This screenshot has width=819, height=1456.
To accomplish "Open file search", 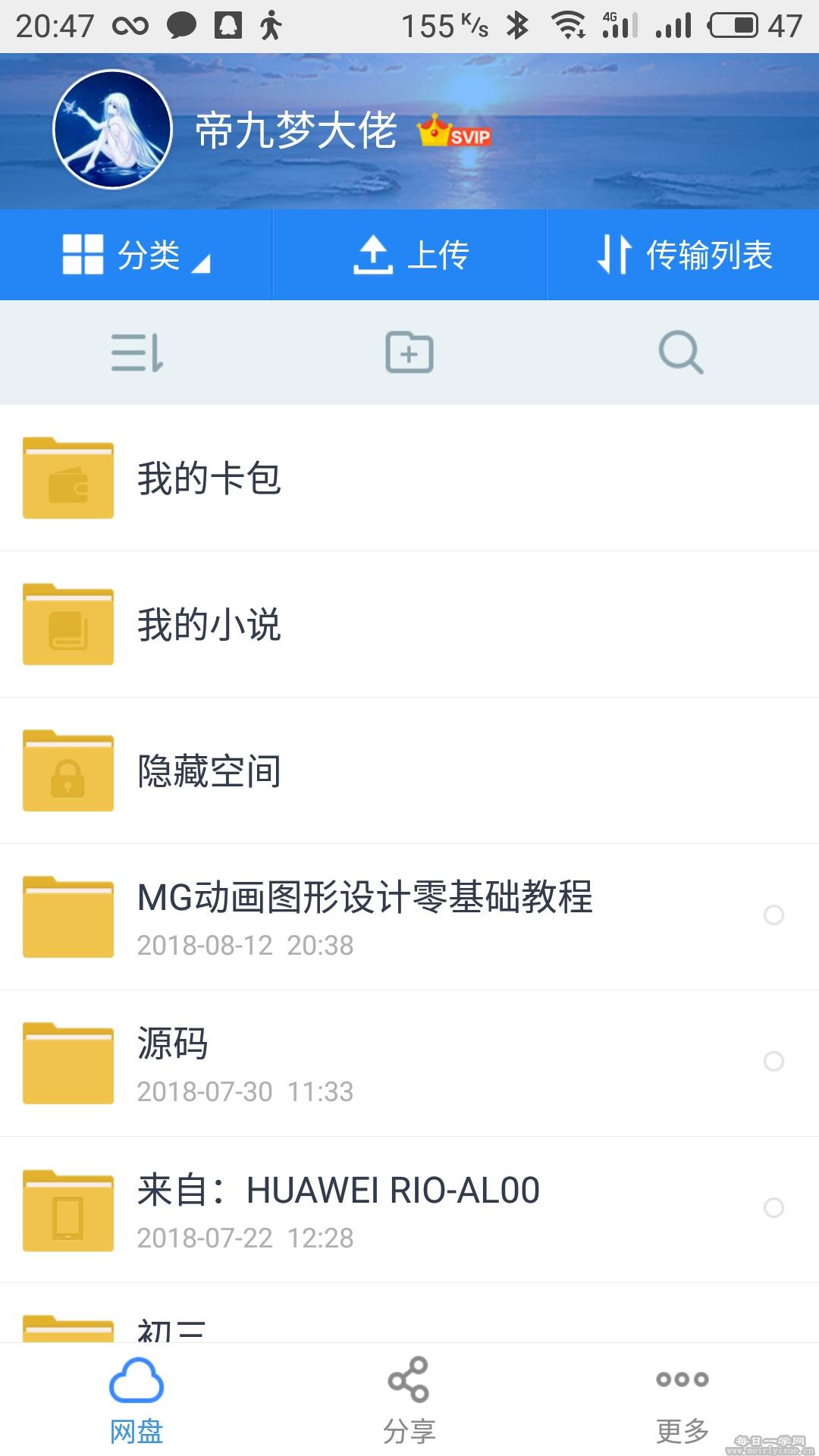I will tap(681, 353).
